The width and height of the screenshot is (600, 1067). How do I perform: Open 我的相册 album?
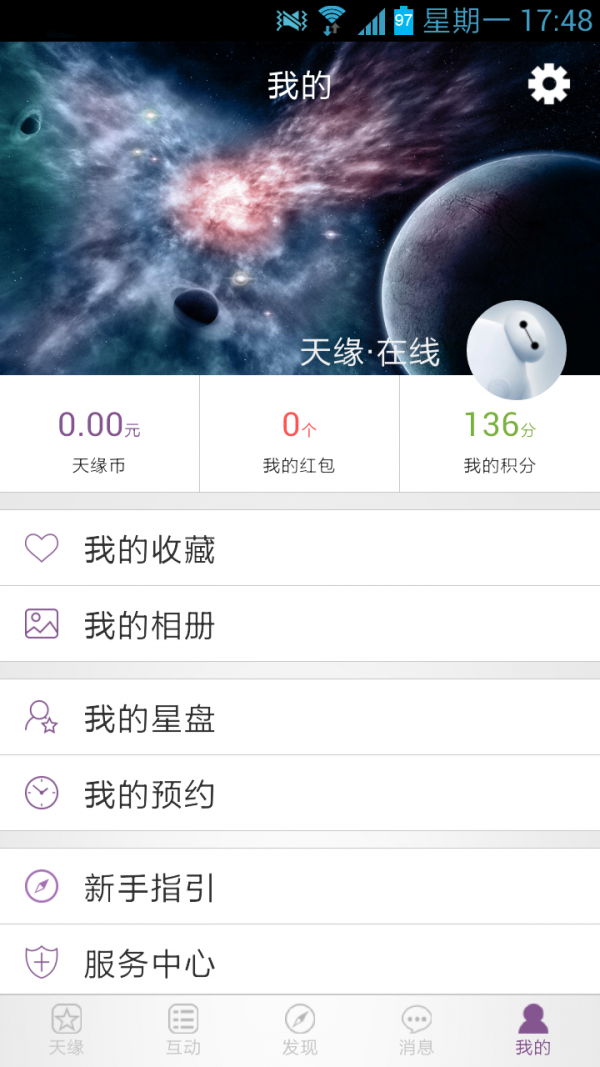300,625
